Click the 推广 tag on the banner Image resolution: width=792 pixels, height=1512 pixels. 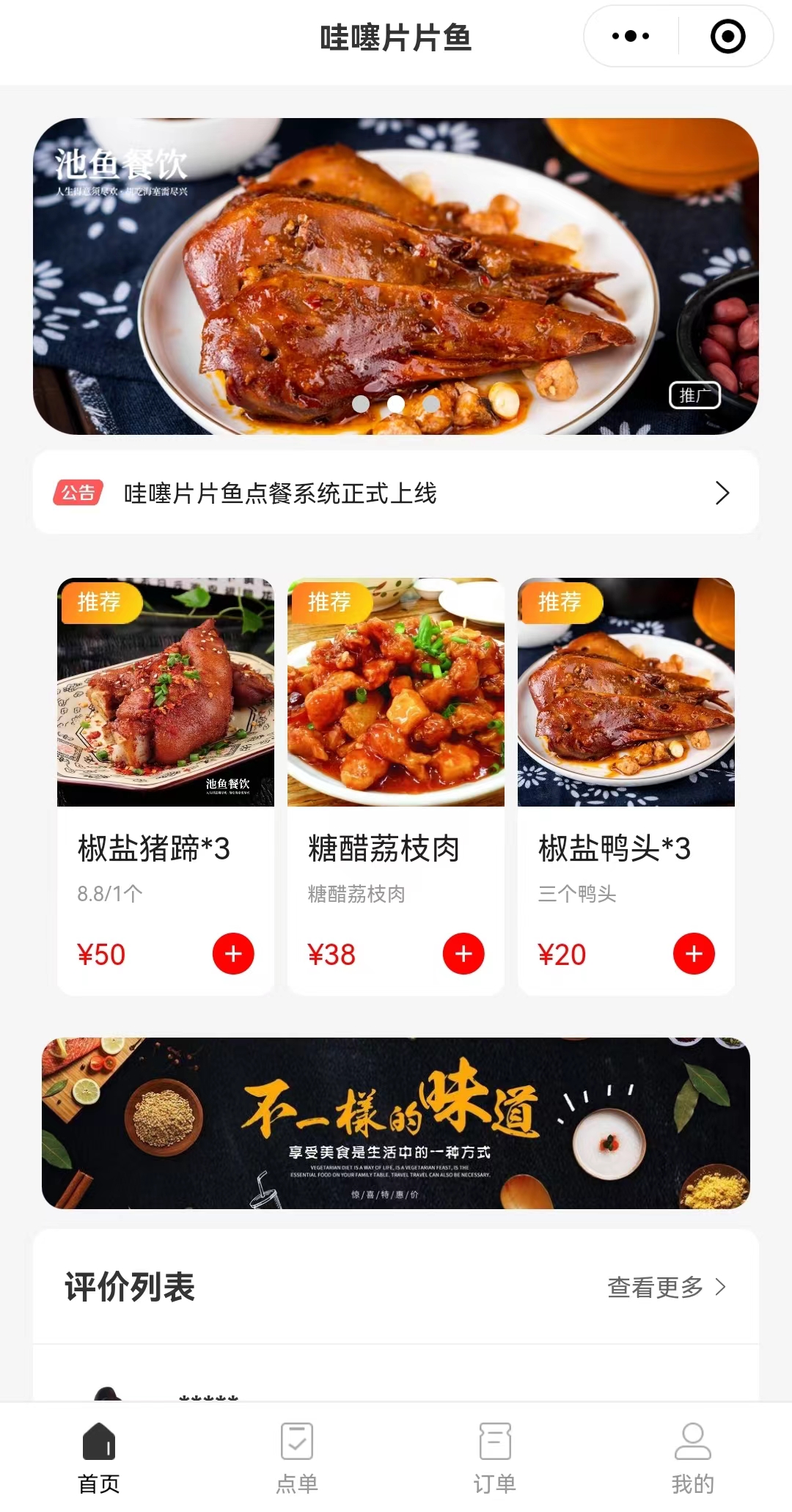coord(695,396)
